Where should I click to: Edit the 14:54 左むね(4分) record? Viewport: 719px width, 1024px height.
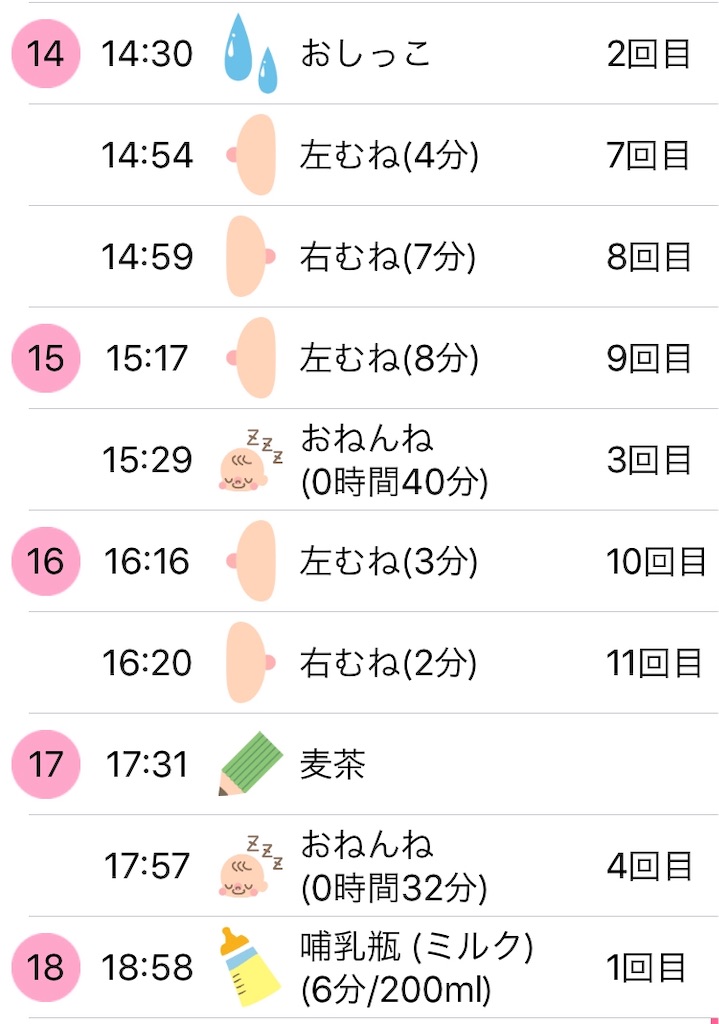(388, 156)
